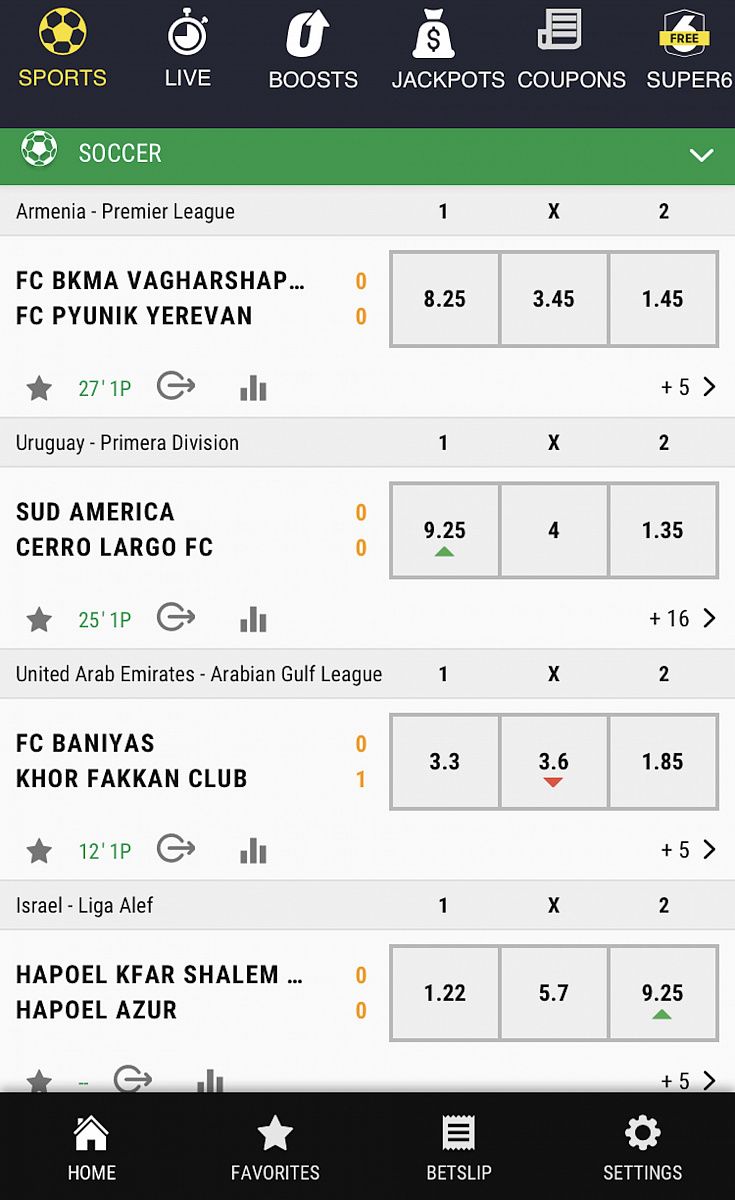735x1200 pixels.
Task: Pick the 5.7 draw for Hapoel Azur match
Action: [554, 993]
